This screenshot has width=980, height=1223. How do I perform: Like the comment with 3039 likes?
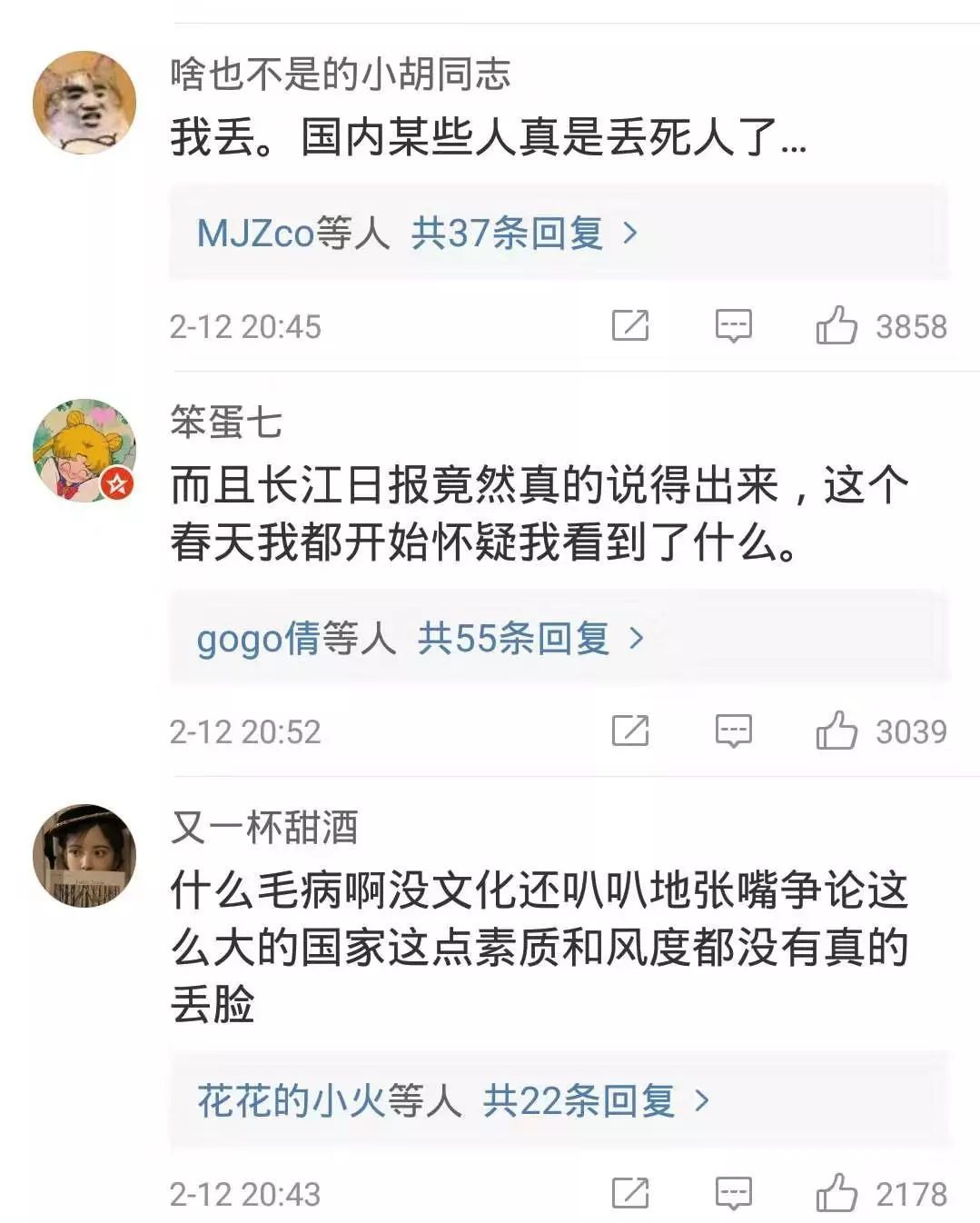pos(836,731)
